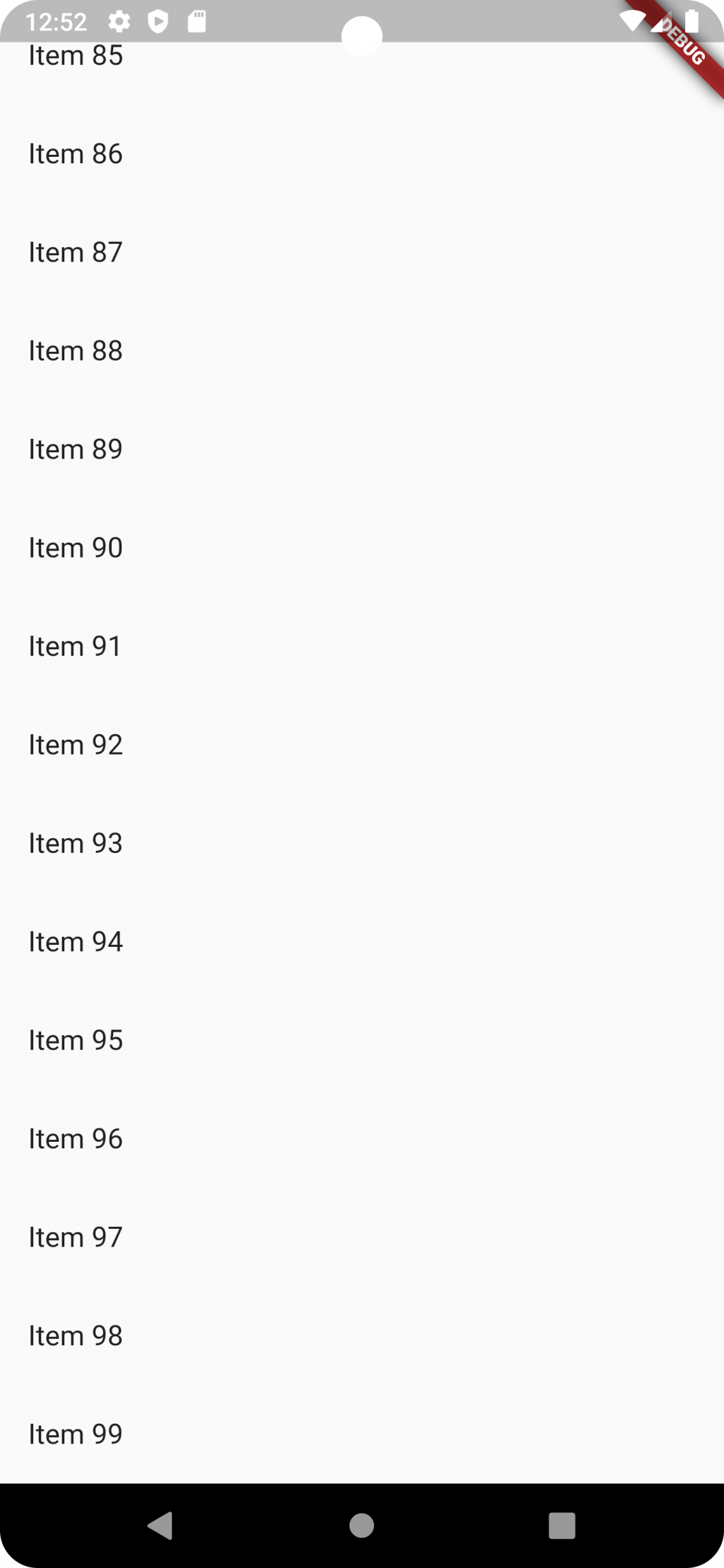Choose Item 89 from the list
The image size is (724, 1568).
[76, 449]
